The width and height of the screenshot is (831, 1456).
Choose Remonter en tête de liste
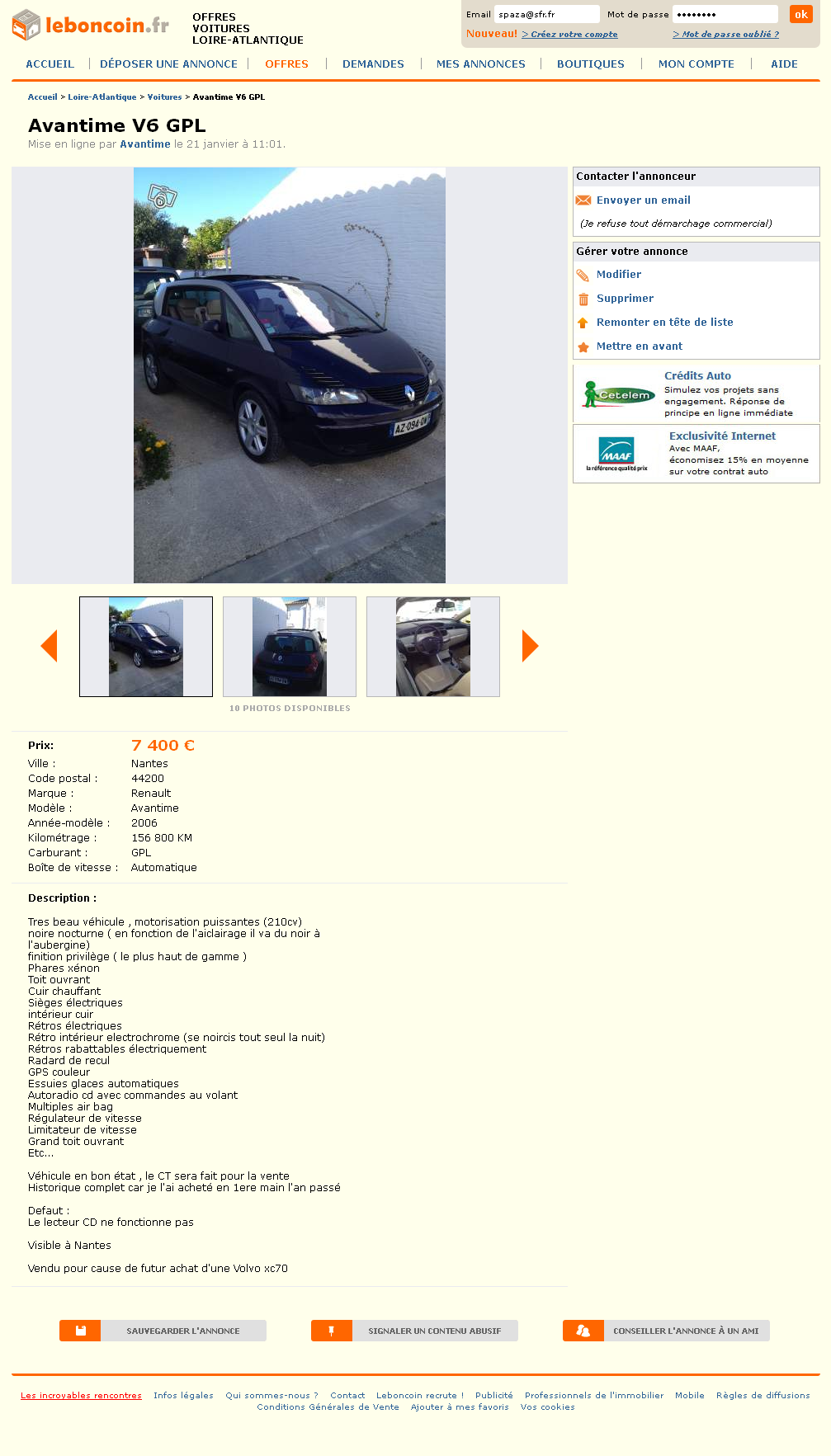(664, 323)
